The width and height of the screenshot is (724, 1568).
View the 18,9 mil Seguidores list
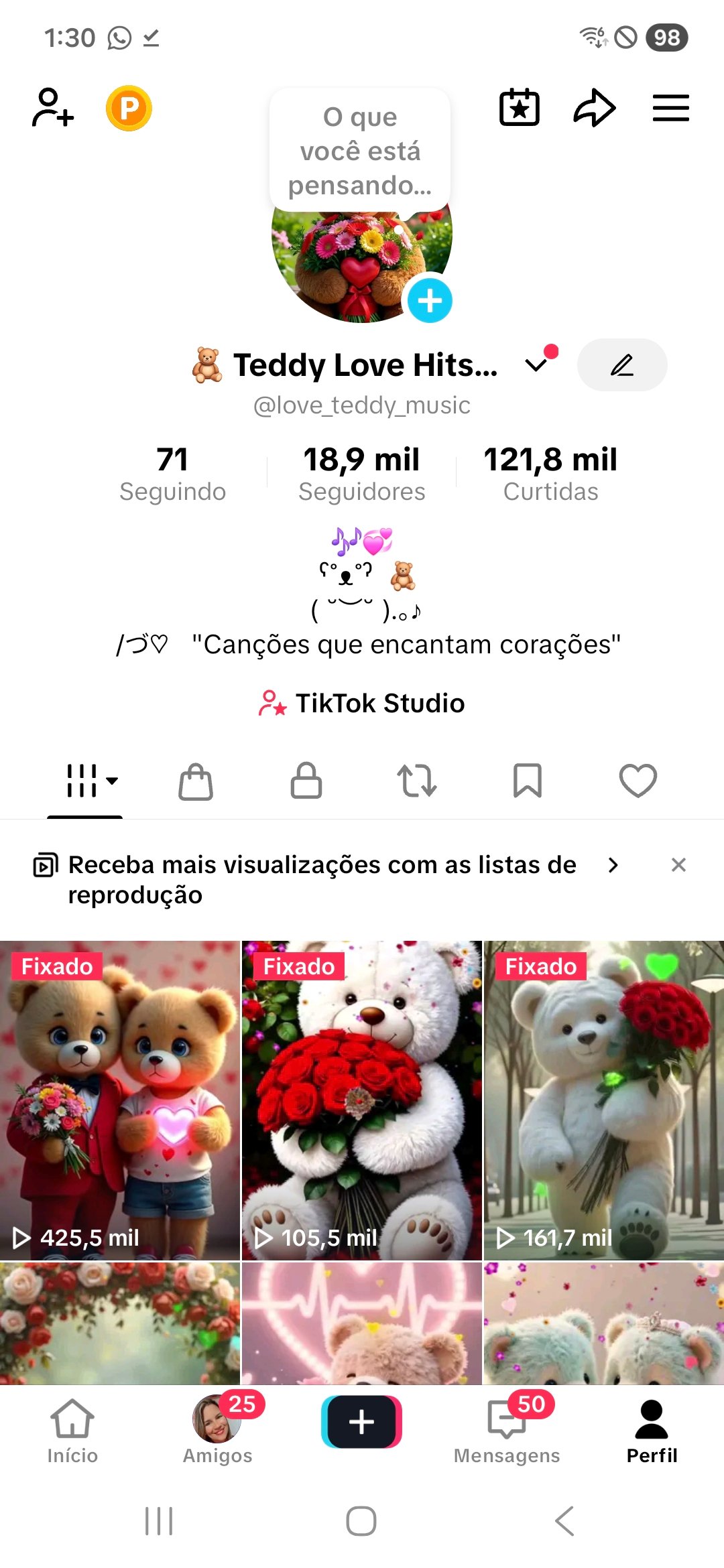tap(361, 473)
